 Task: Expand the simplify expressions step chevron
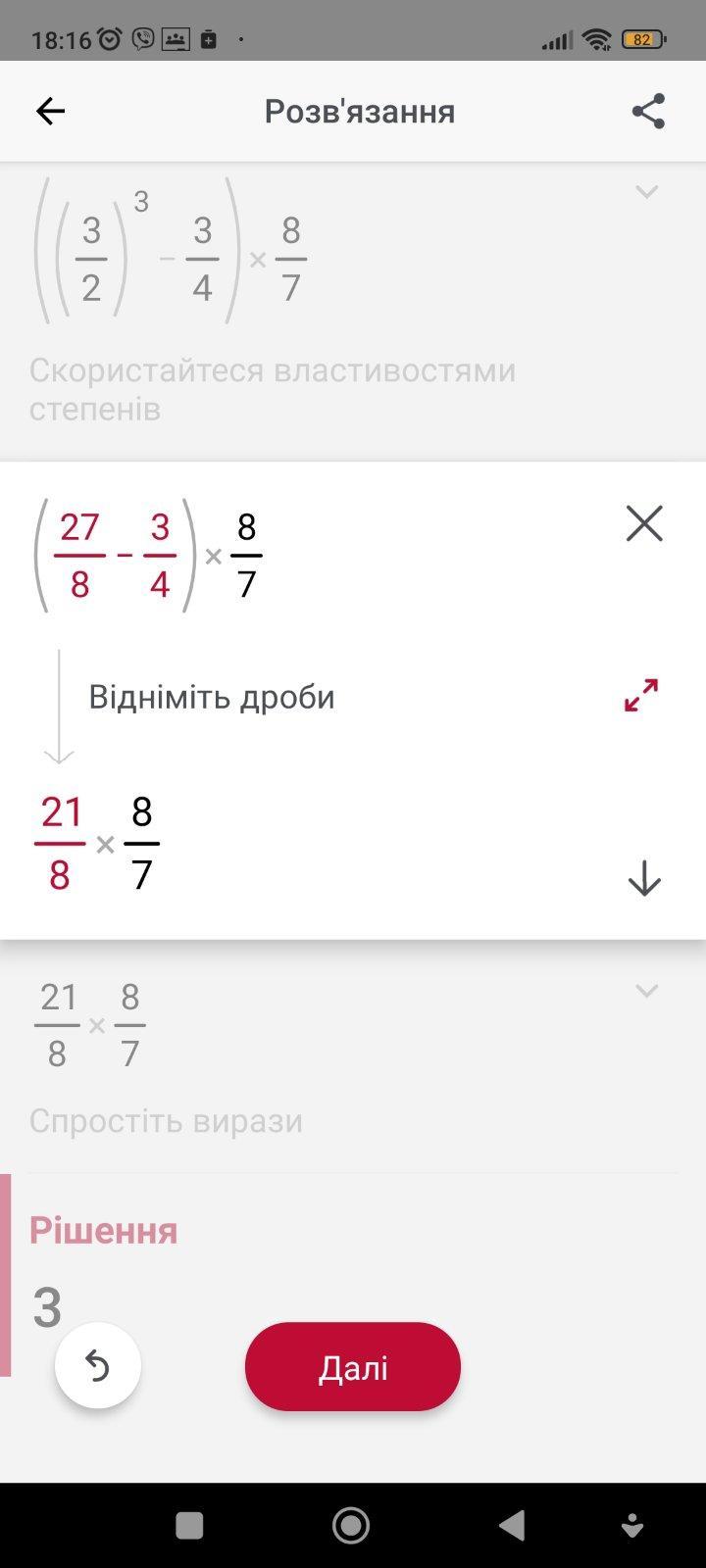[646, 991]
